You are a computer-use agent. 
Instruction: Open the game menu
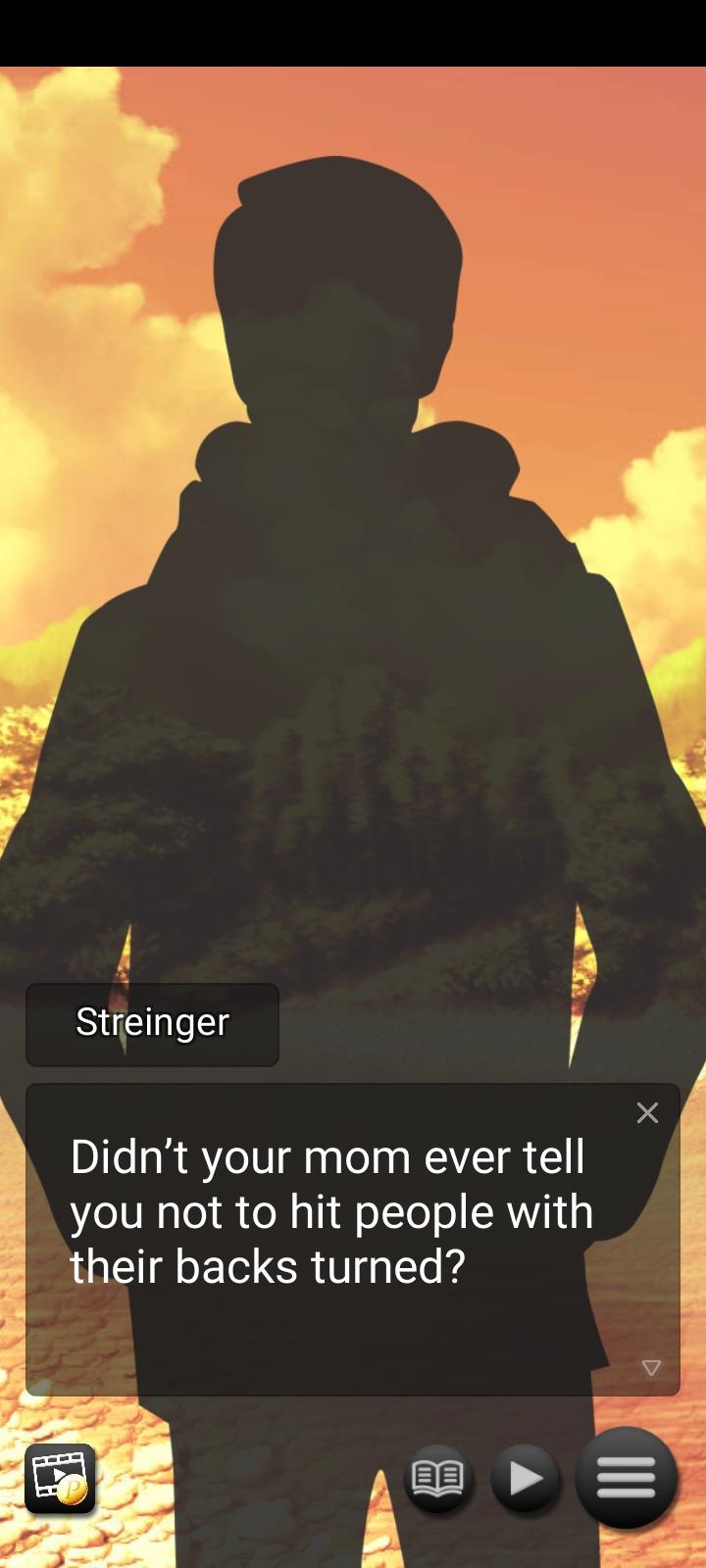pos(626,1477)
